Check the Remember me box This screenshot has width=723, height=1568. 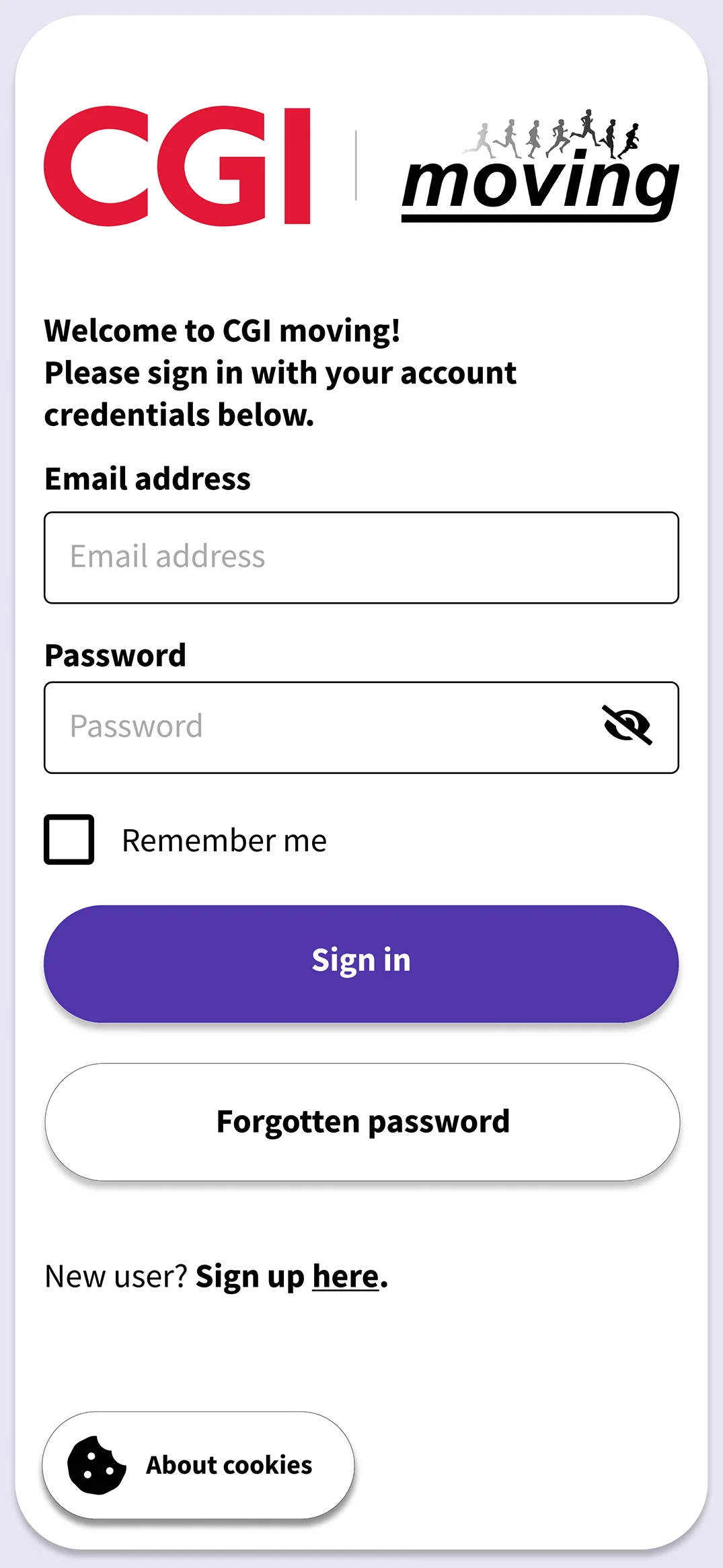pyautogui.click(x=69, y=839)
